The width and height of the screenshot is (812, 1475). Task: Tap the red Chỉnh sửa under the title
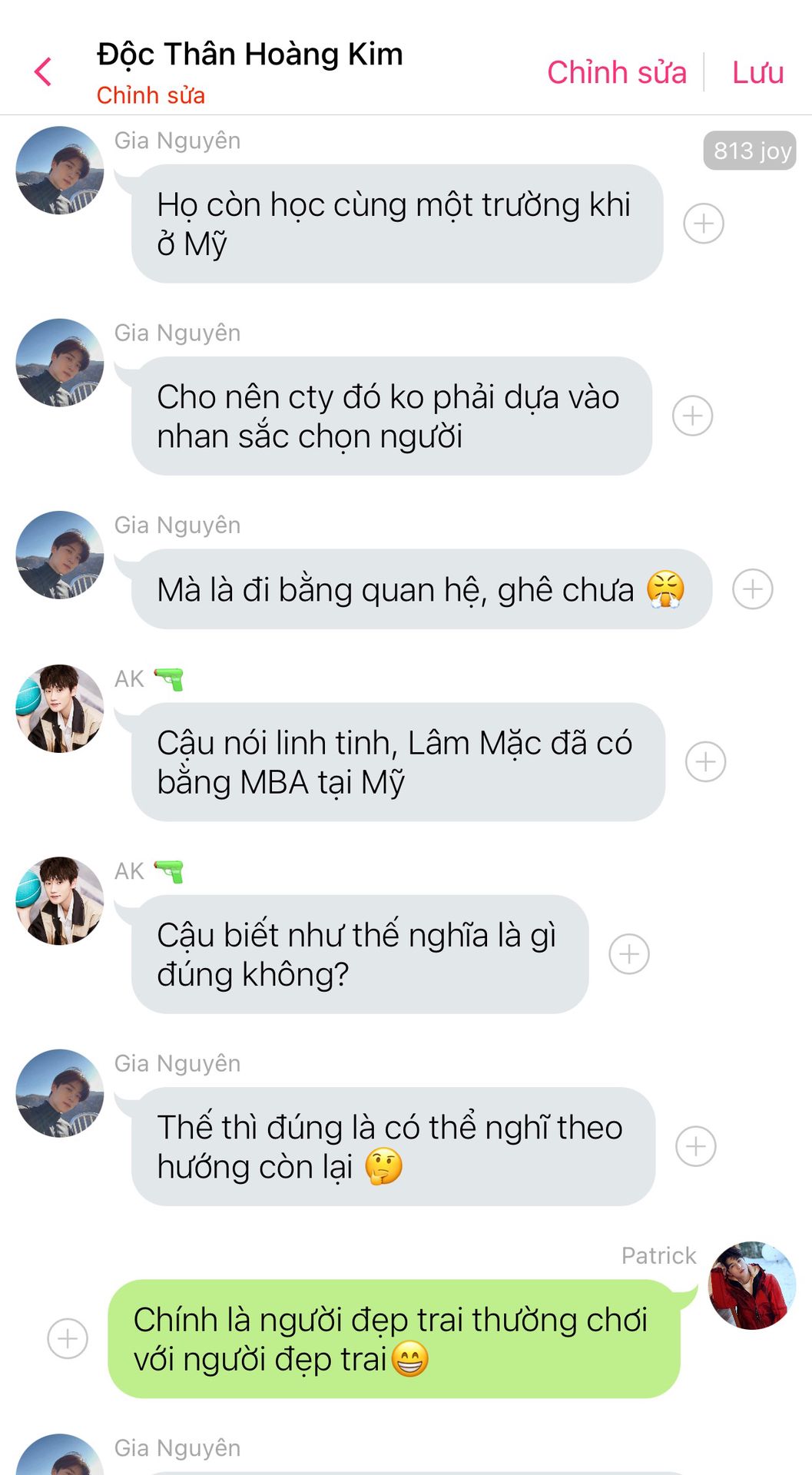point(151,95)
